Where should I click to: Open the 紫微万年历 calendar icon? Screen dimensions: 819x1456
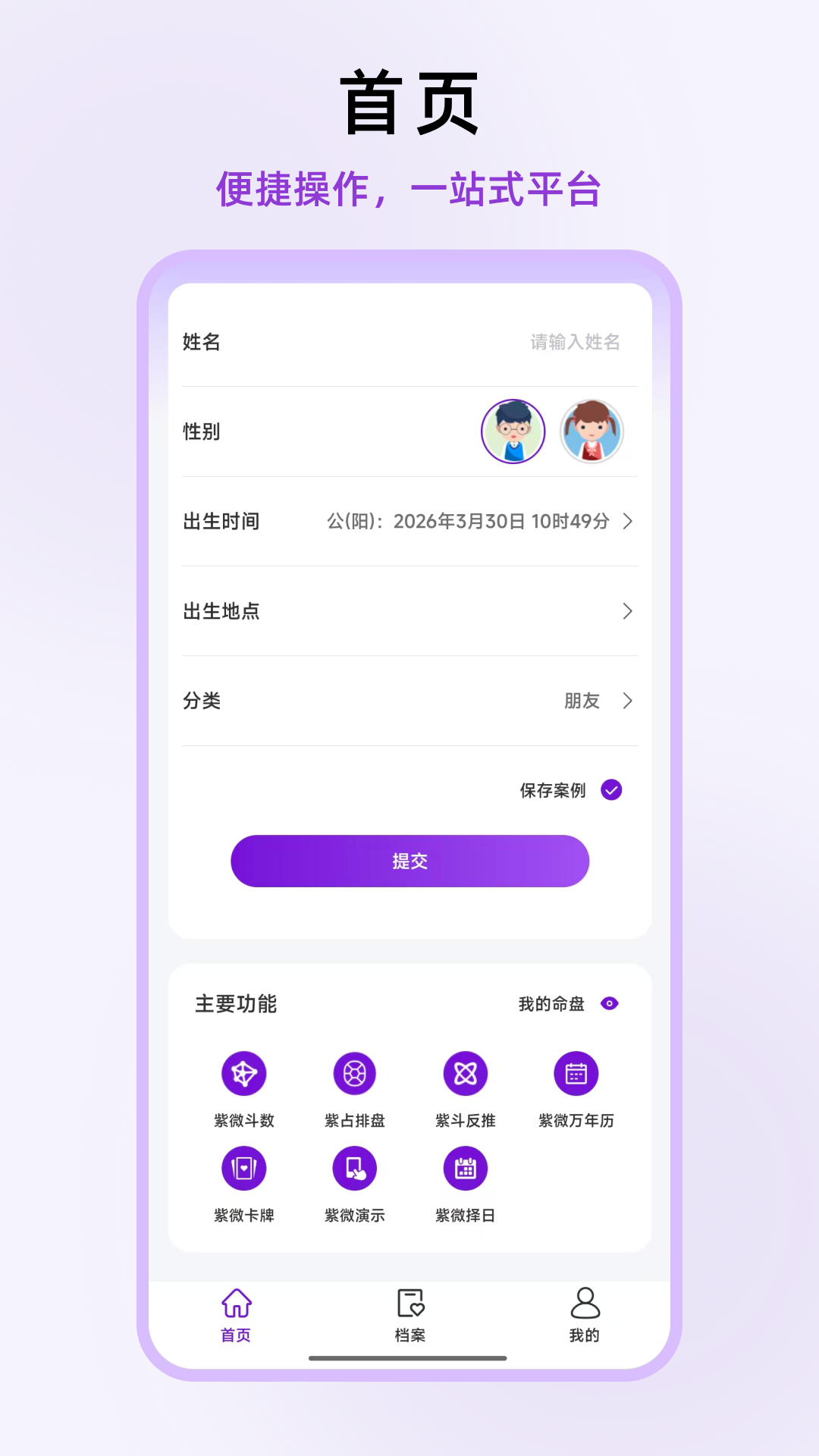tap(576, 1073)
